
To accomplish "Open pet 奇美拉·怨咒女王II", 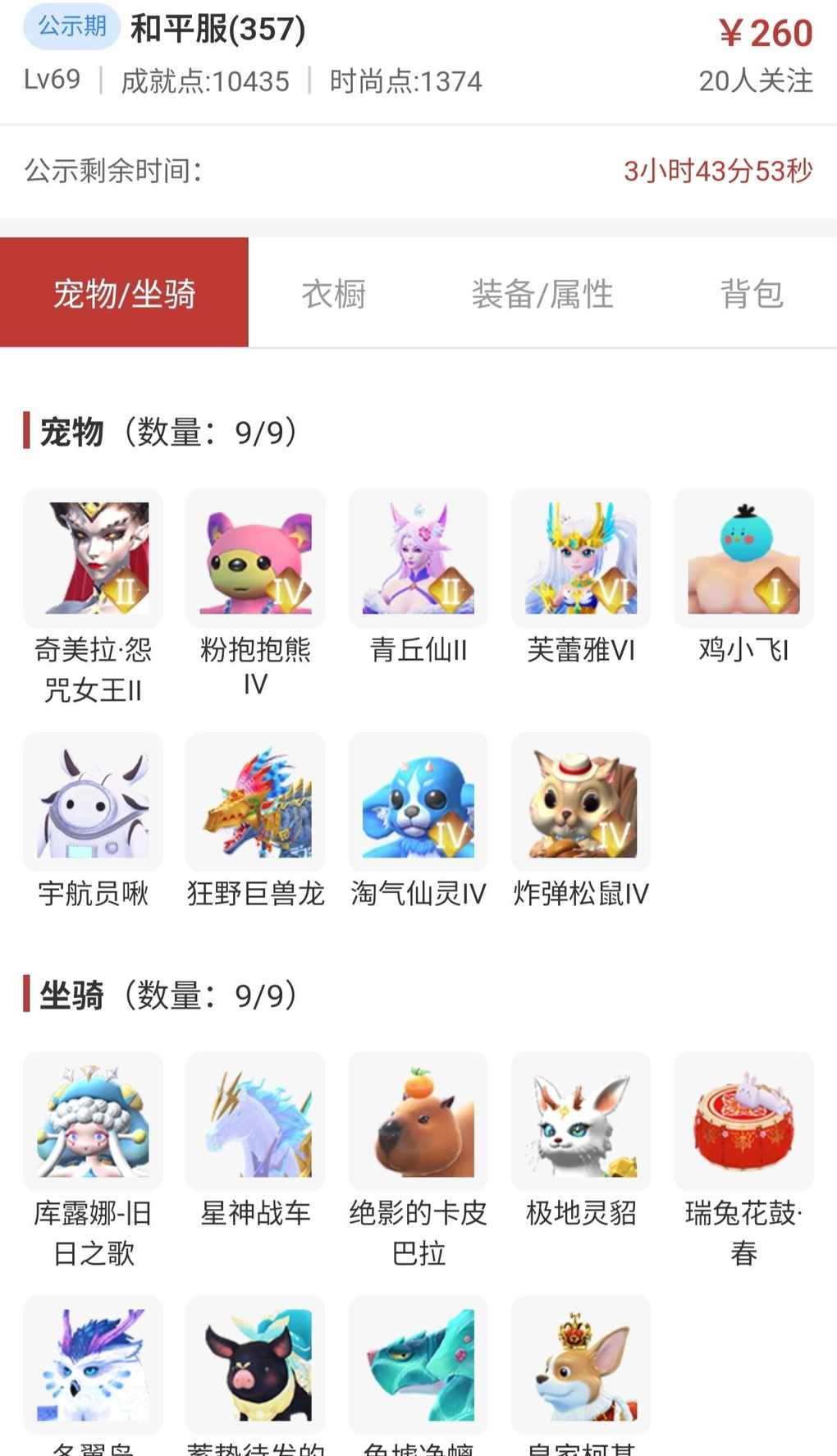I will [93, 559].
